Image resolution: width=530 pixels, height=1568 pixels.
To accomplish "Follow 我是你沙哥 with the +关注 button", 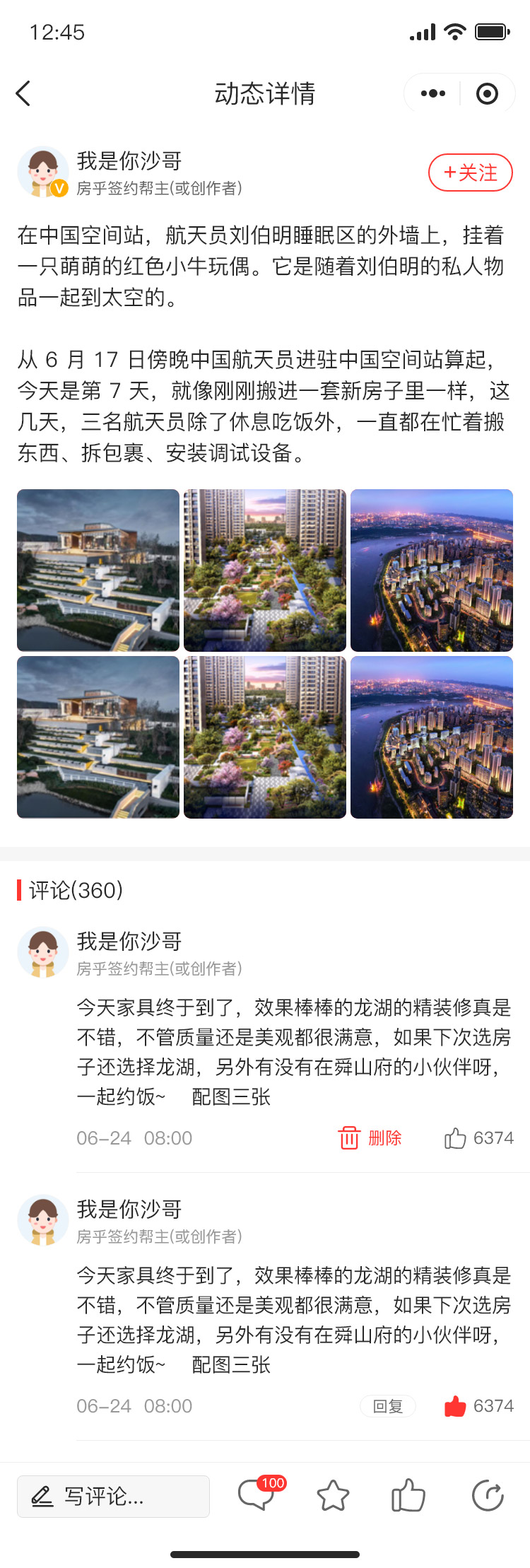I will coord(470,172).
